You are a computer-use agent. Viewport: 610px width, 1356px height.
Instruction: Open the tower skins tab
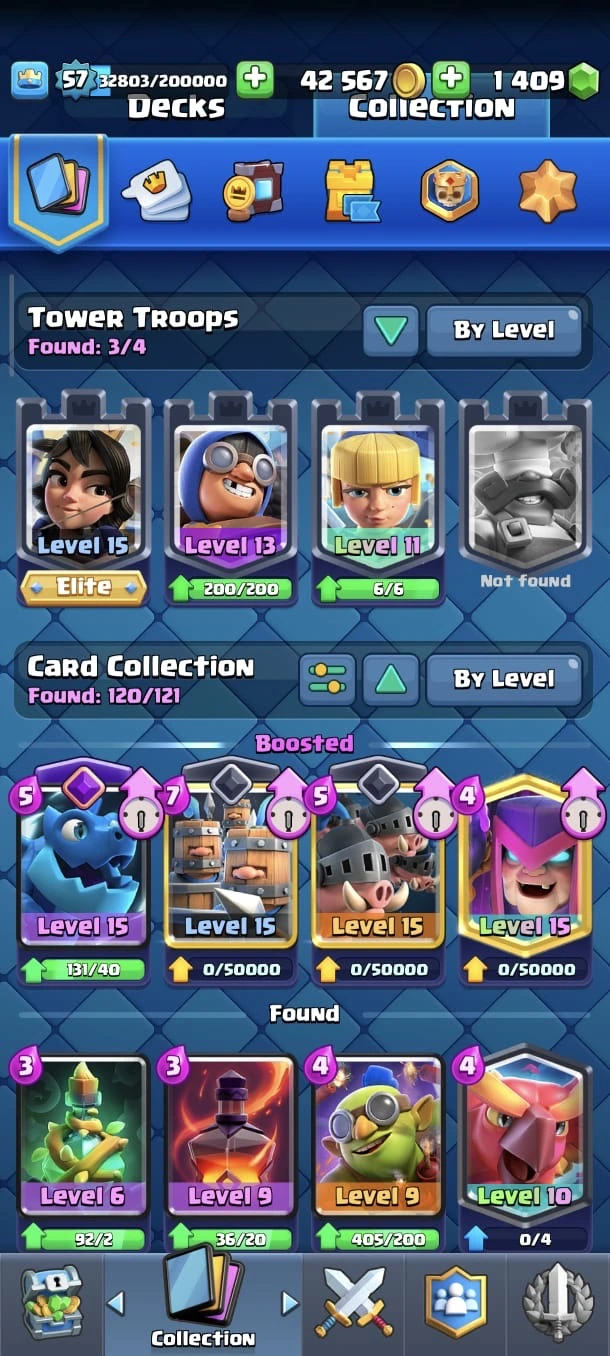352,190
